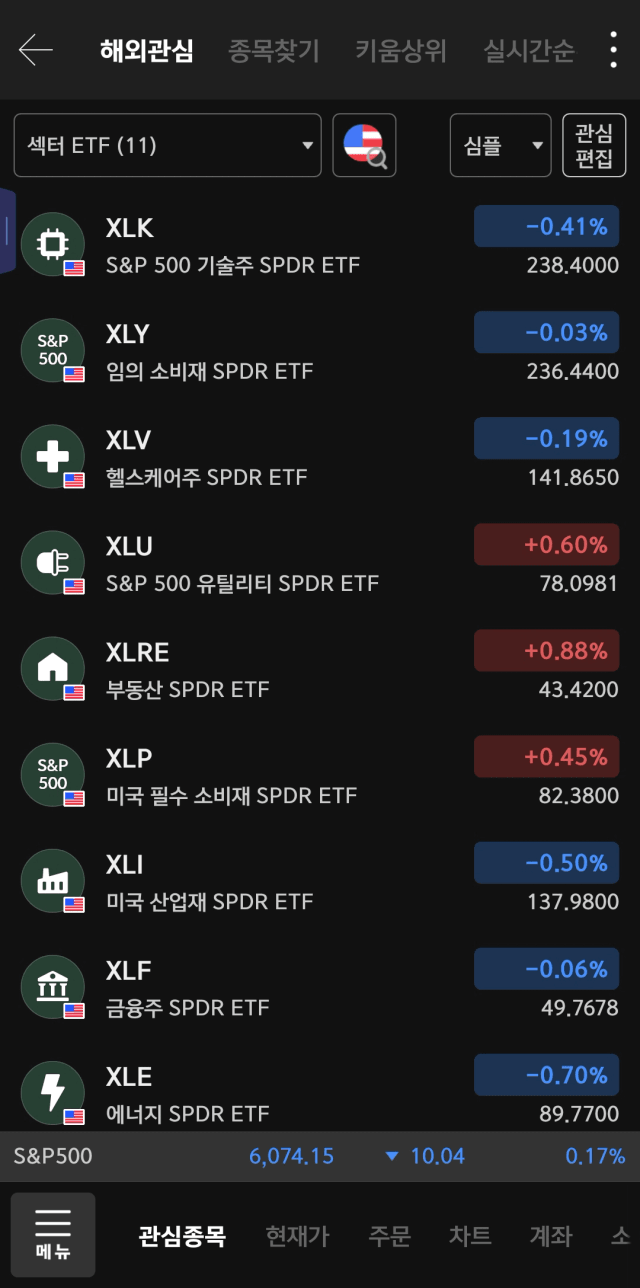
Task: Tap the 관심편집 button
Action: click(x=594, y=145)
